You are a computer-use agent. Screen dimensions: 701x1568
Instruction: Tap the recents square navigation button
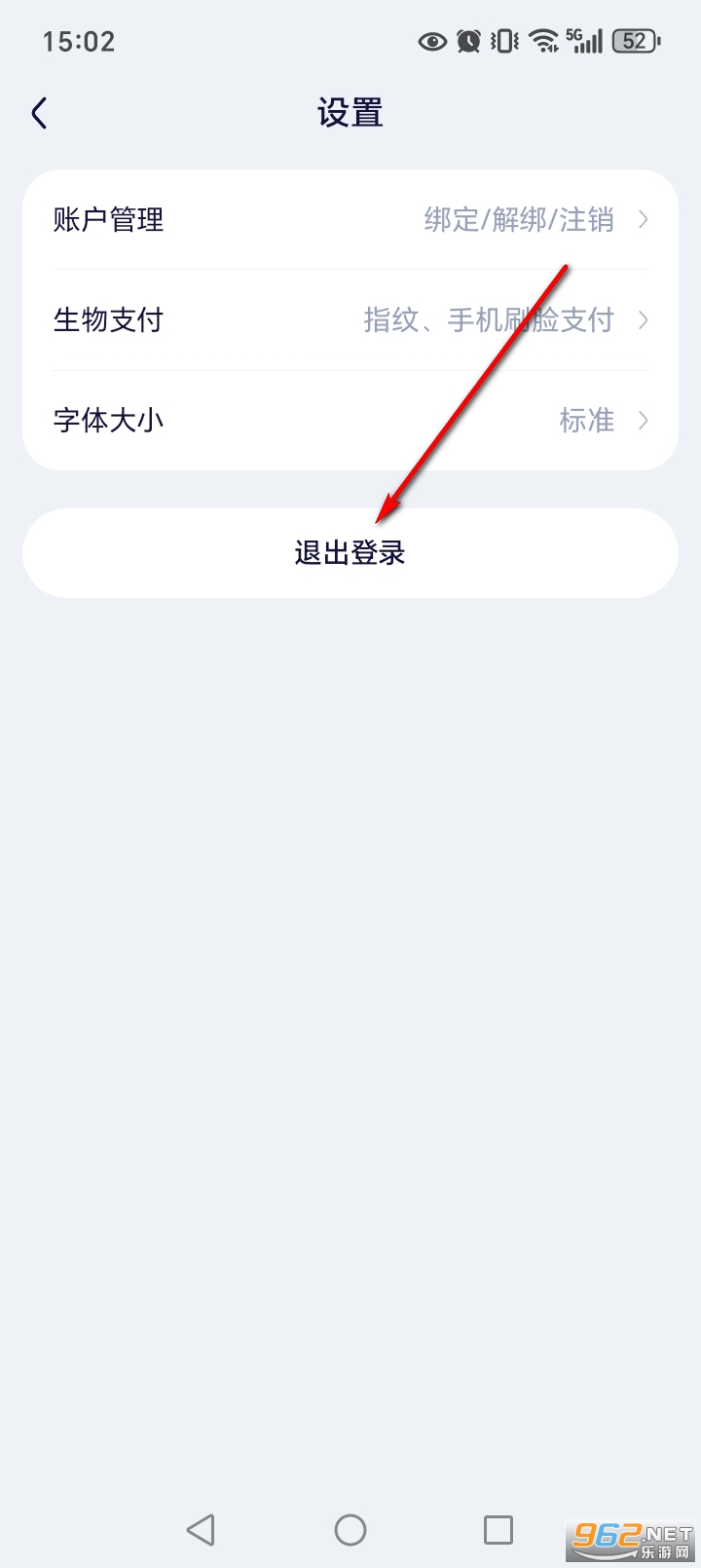click(498, 1531)
